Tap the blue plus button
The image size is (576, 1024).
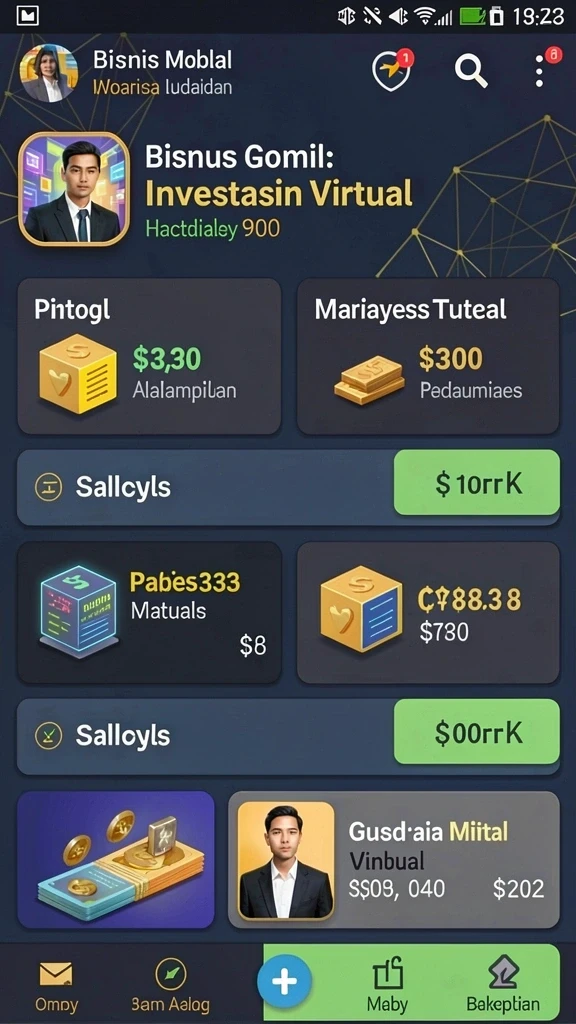point(284,982)
